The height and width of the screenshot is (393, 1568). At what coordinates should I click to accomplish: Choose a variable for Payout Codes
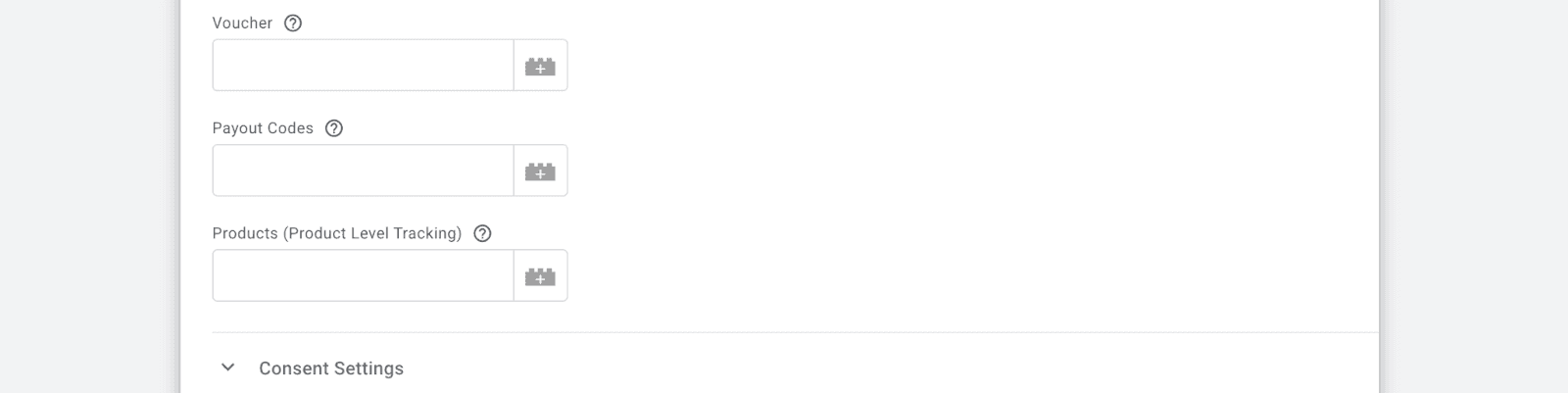pos(540,171)
